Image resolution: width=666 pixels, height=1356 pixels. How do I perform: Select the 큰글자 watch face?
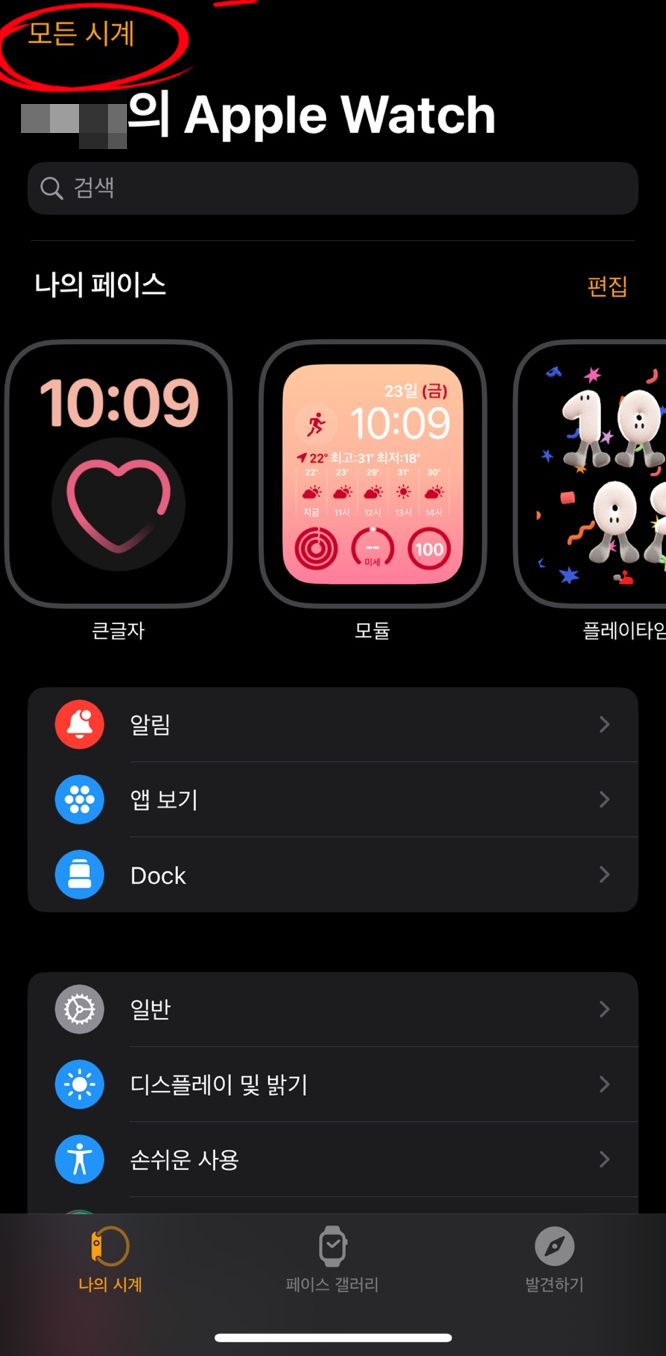118,473
